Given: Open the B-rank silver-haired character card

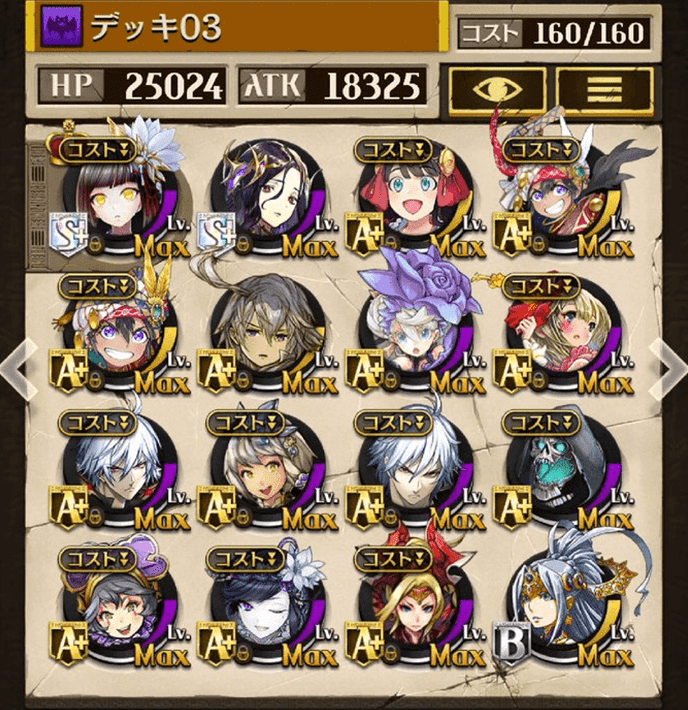Looking at the screenshot, I should point(562,610).
